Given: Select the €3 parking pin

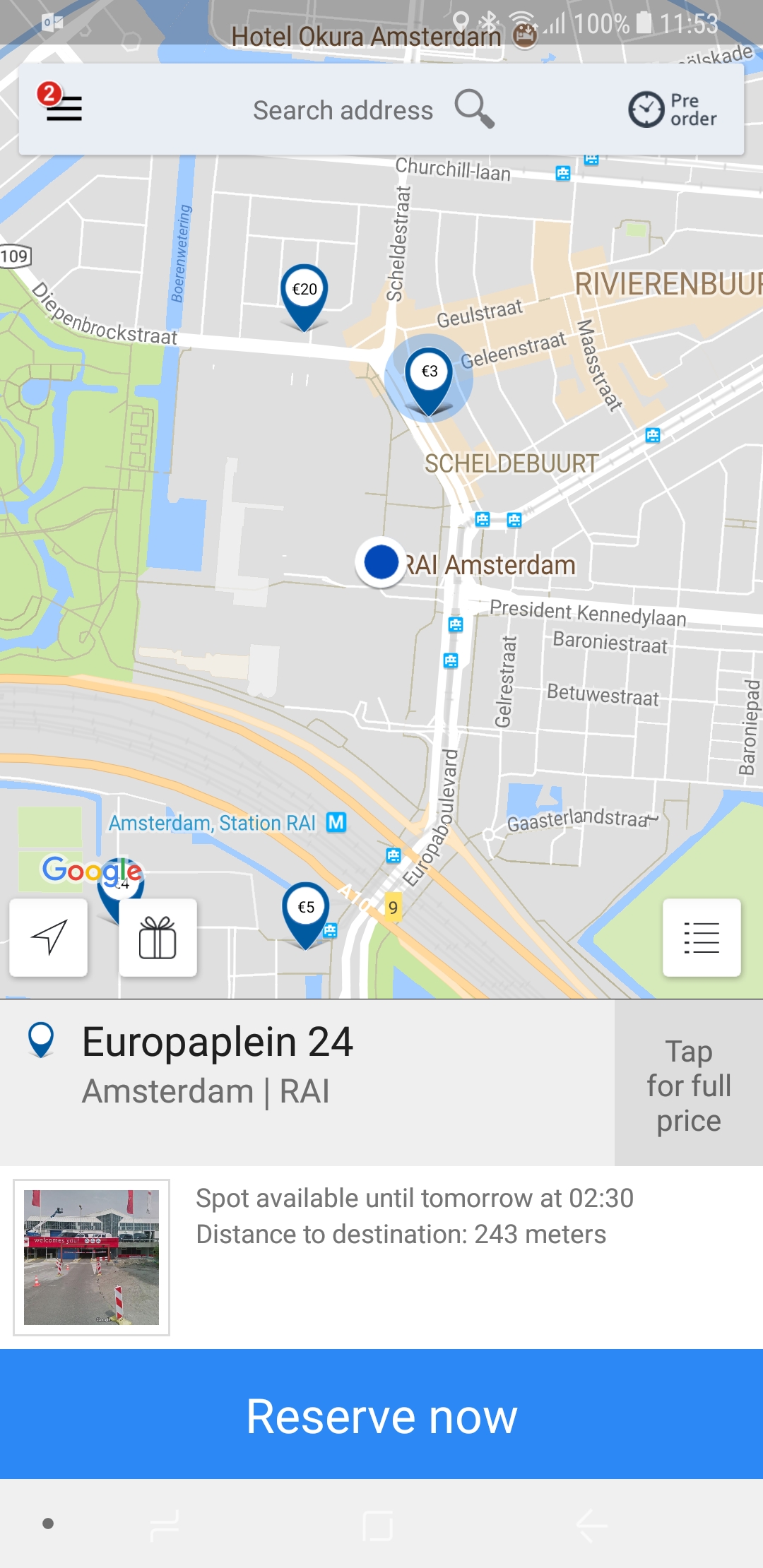Looking at the screenshot, I should (x=429, y=376).
